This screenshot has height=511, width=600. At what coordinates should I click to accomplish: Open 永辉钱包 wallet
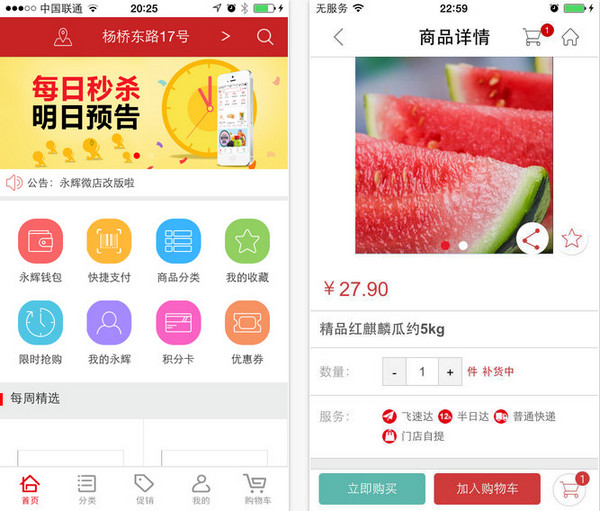40,241
